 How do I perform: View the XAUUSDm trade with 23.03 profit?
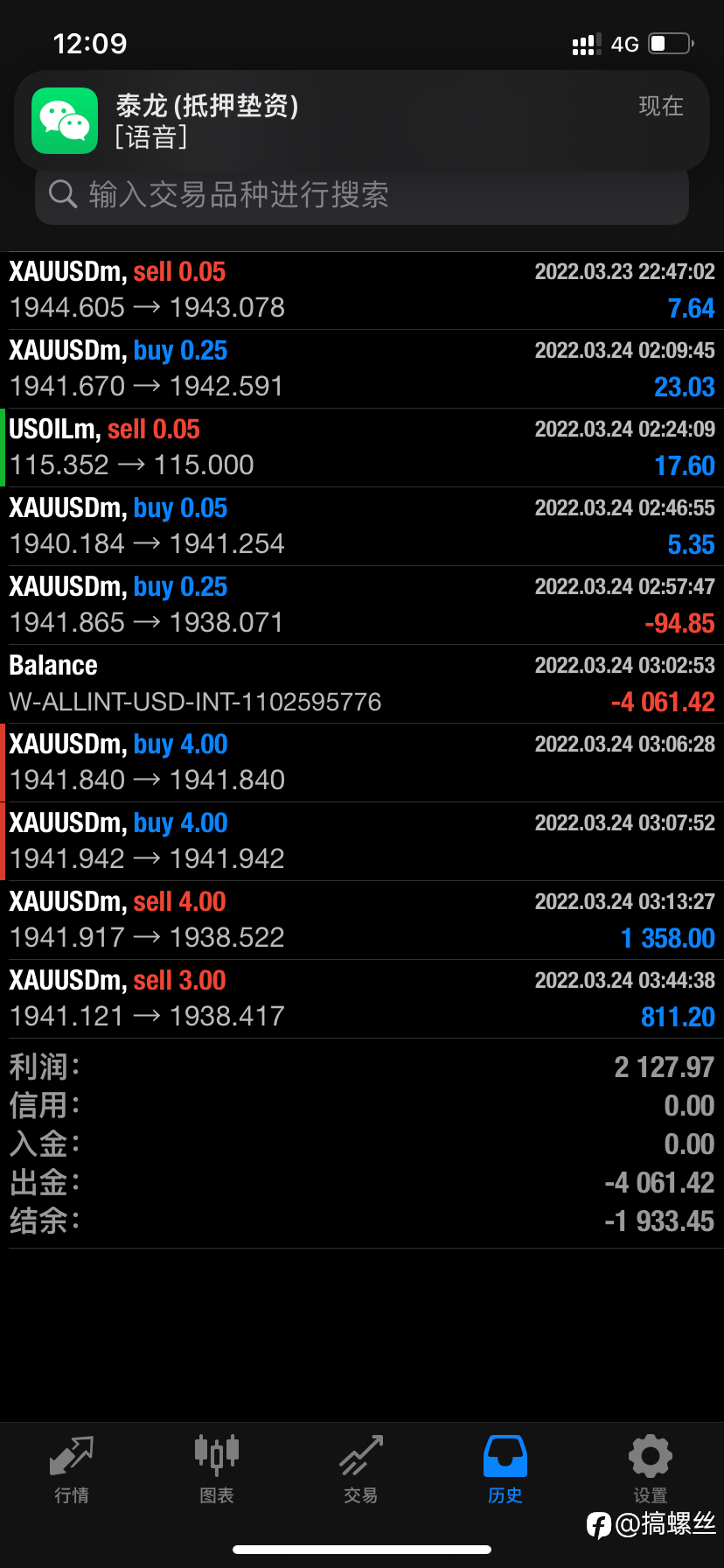tap(361, 368)
